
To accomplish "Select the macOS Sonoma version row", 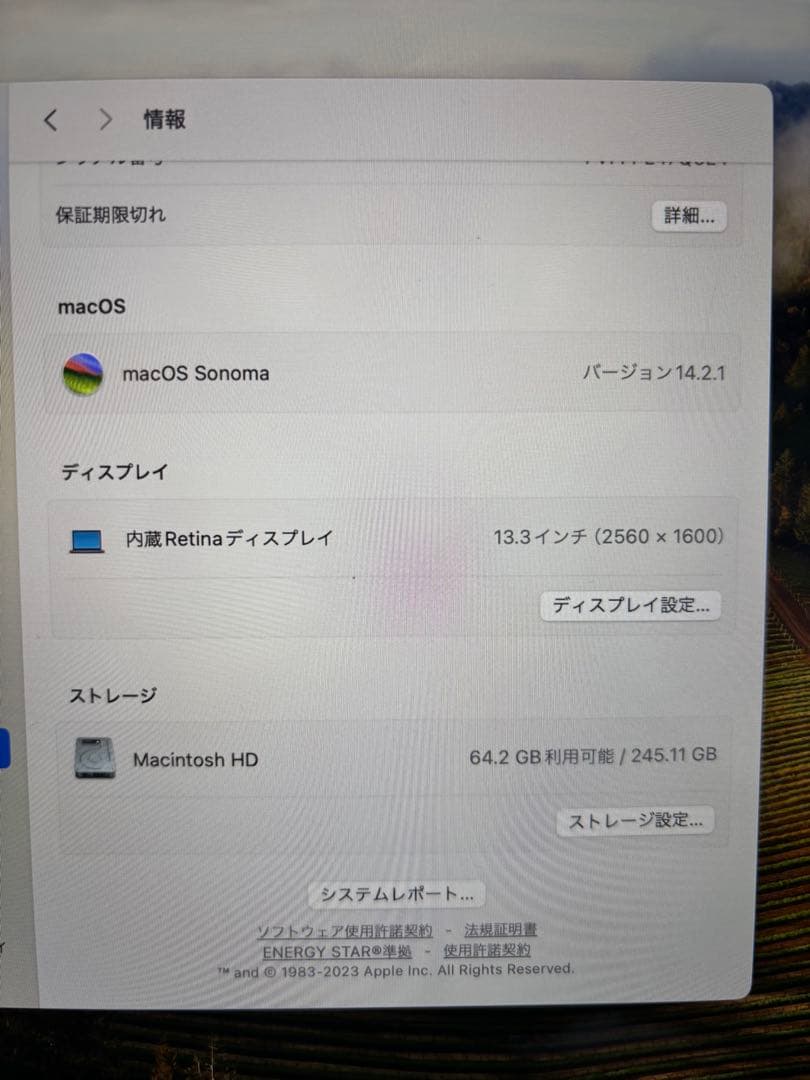I will pos(400,374).
